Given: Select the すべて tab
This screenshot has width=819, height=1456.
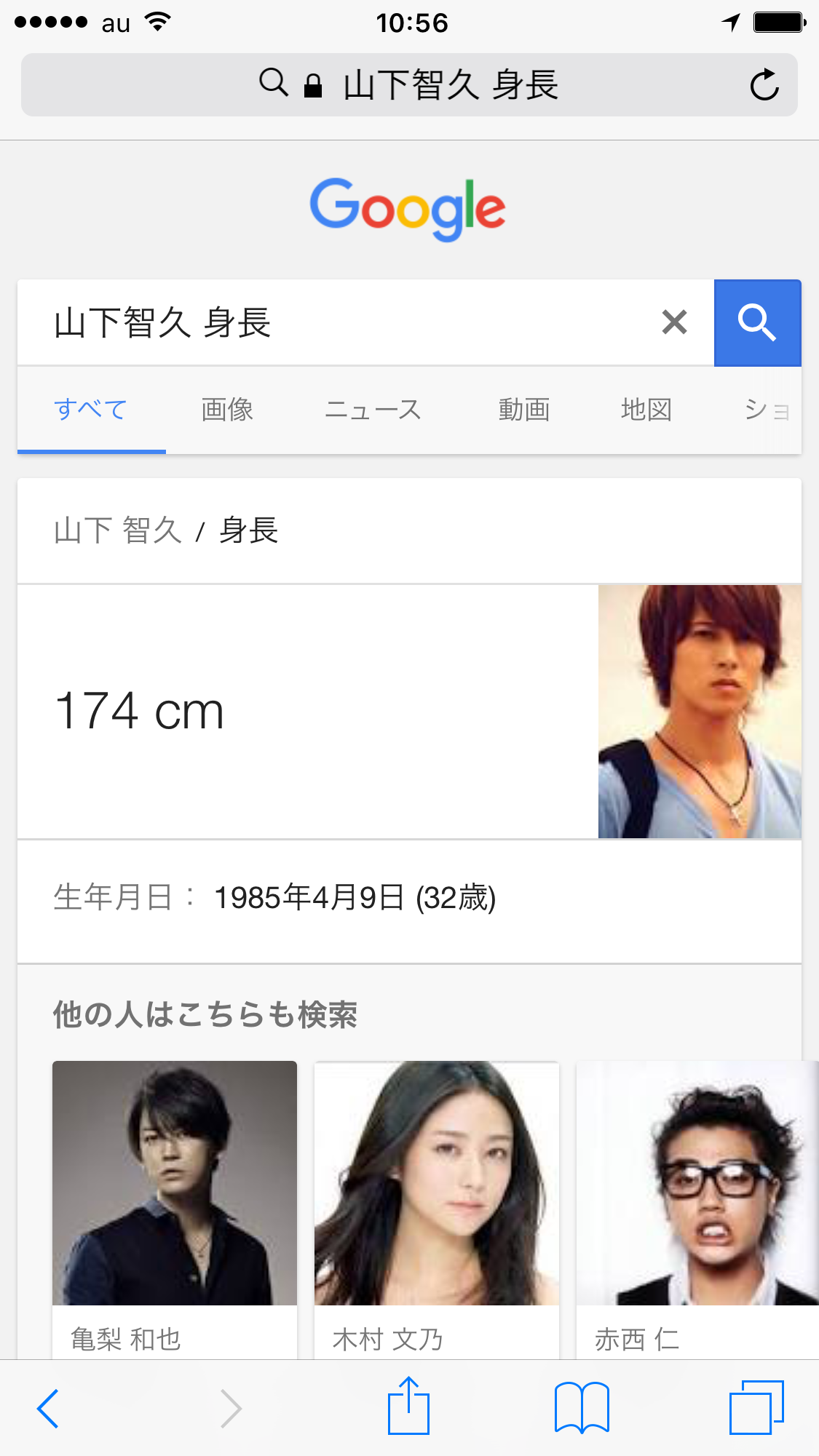Looking at the screenshot, I should [91, 410].
